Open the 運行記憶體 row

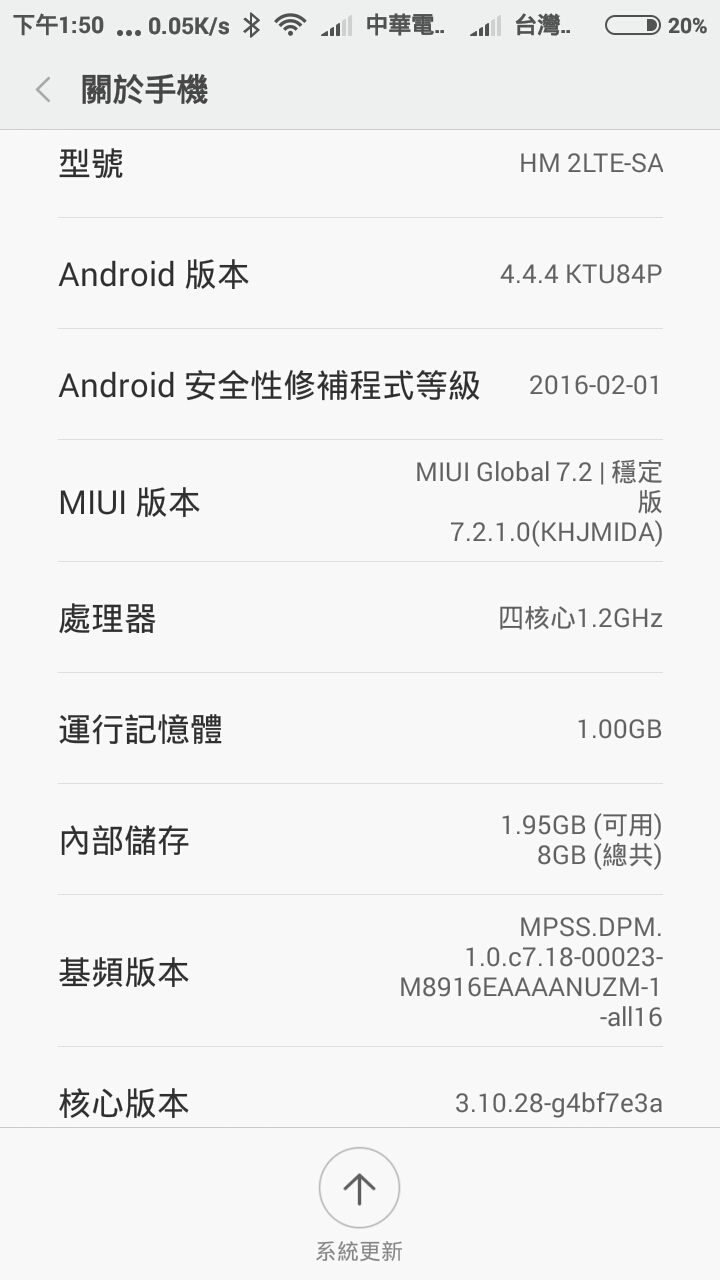pos(360,729)
